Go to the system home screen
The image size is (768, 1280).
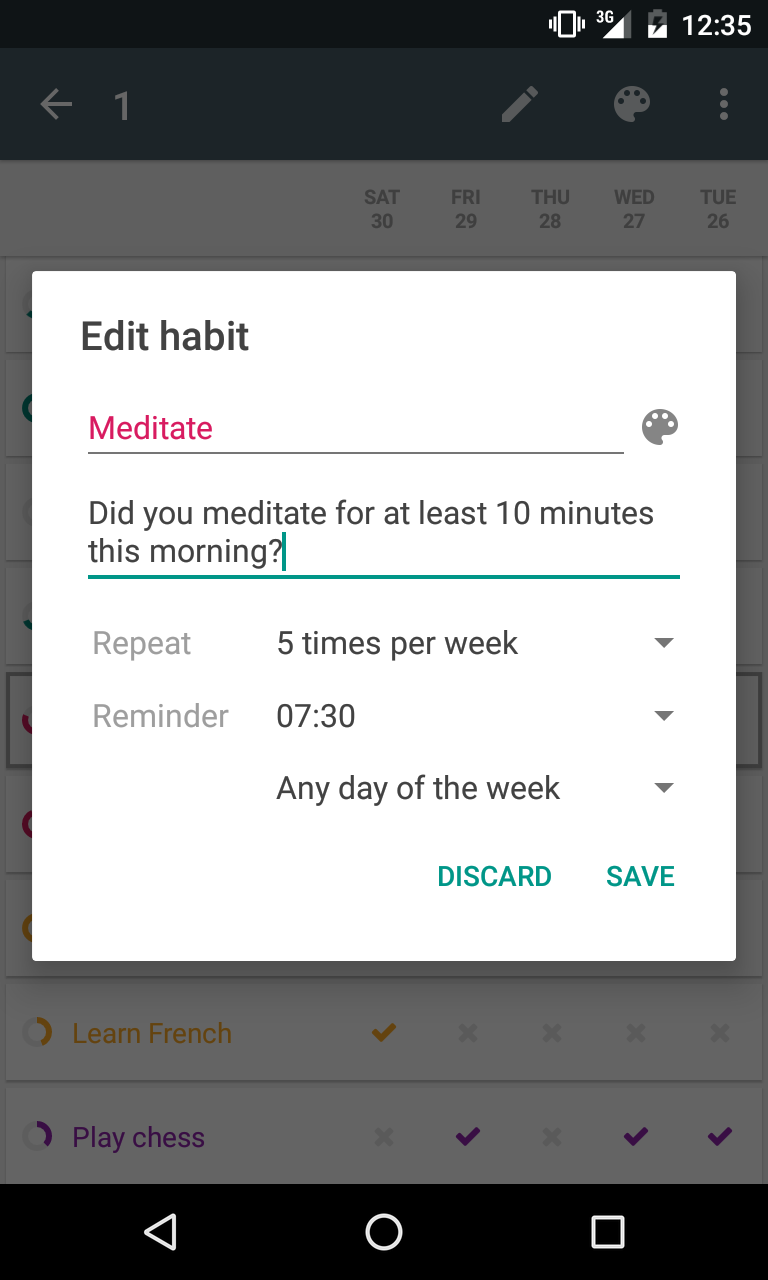(x=384, y=1232)
